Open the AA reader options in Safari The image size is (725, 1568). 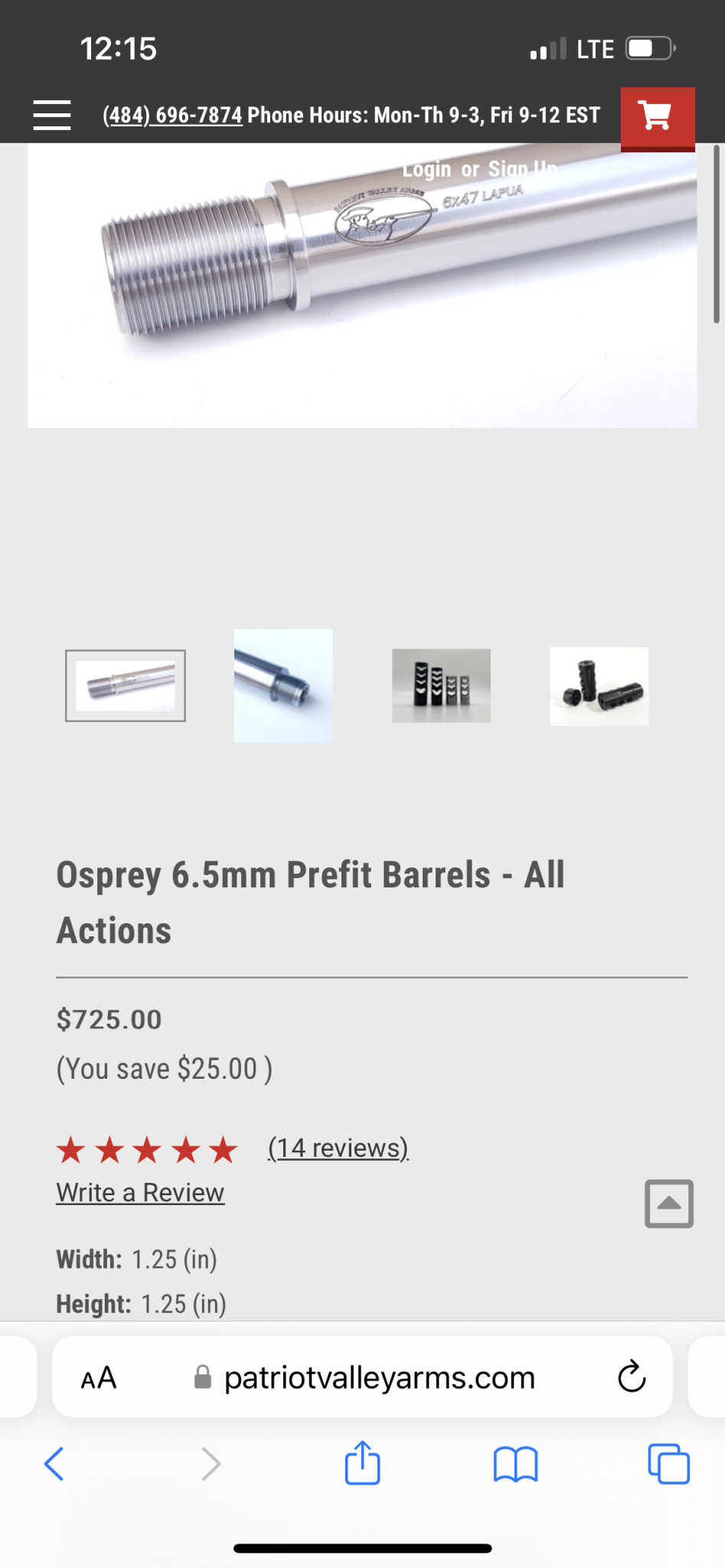tap(99, 1378)
